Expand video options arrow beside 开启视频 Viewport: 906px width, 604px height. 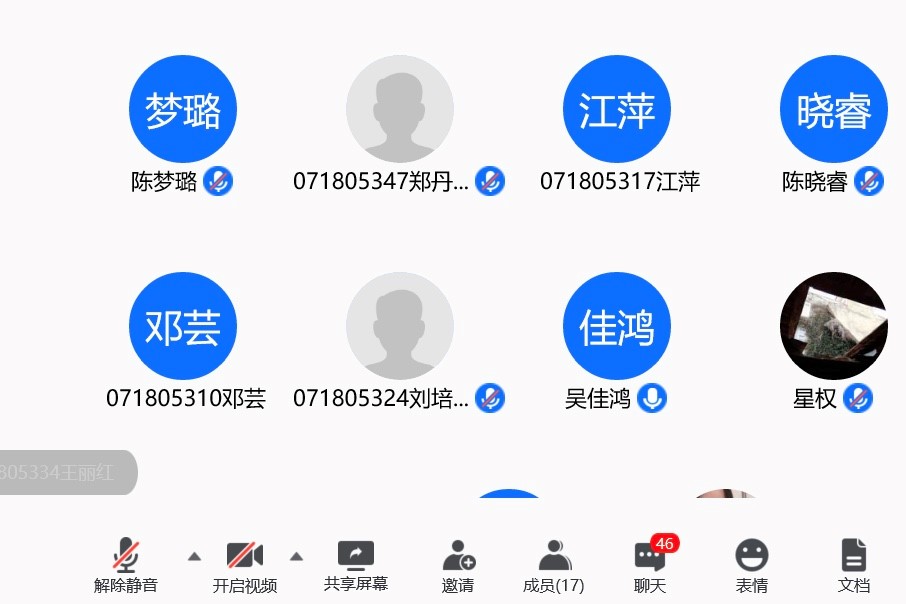pyautogui.click(x=296, y=556)
